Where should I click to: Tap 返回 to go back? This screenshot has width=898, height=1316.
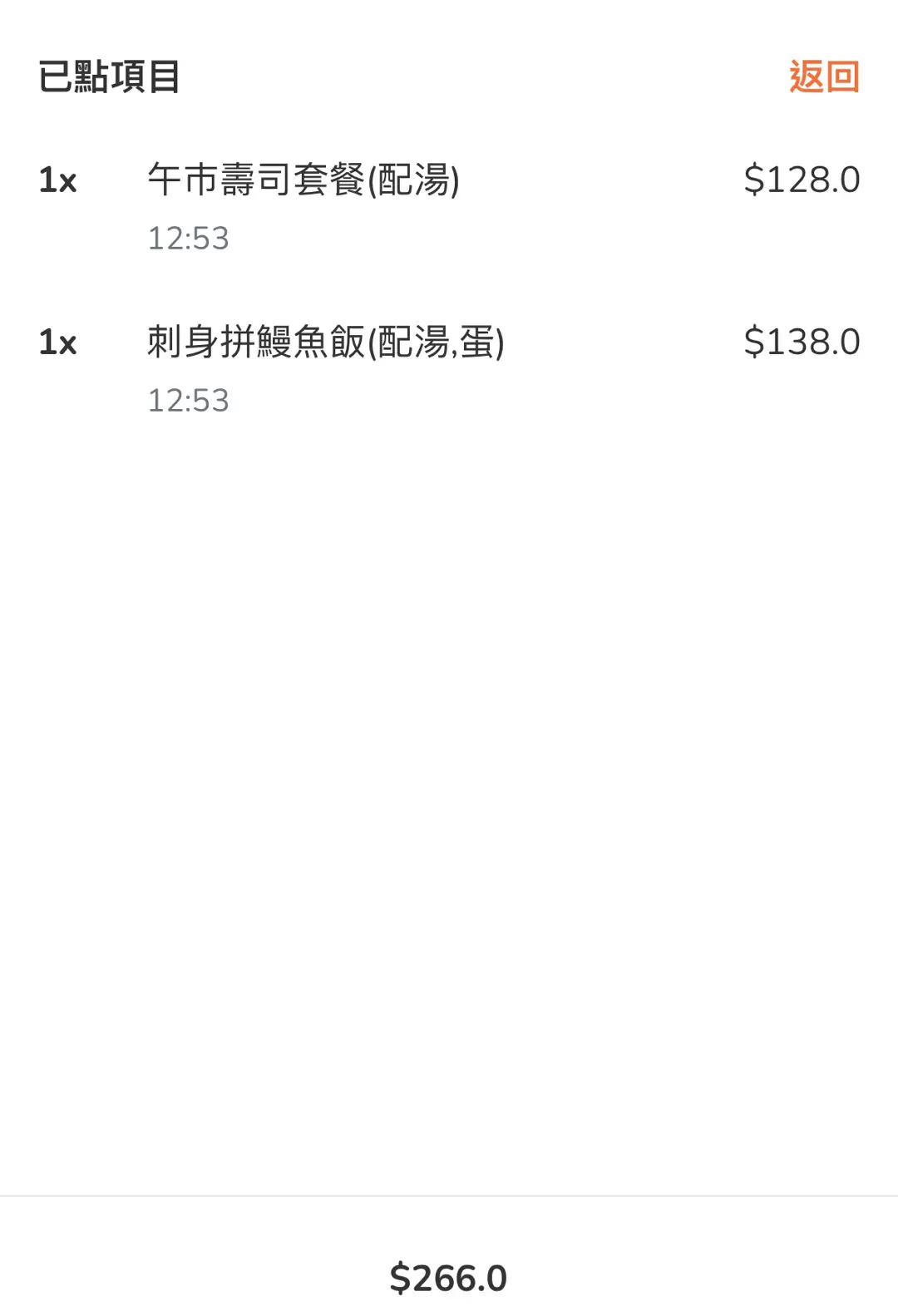823,77
